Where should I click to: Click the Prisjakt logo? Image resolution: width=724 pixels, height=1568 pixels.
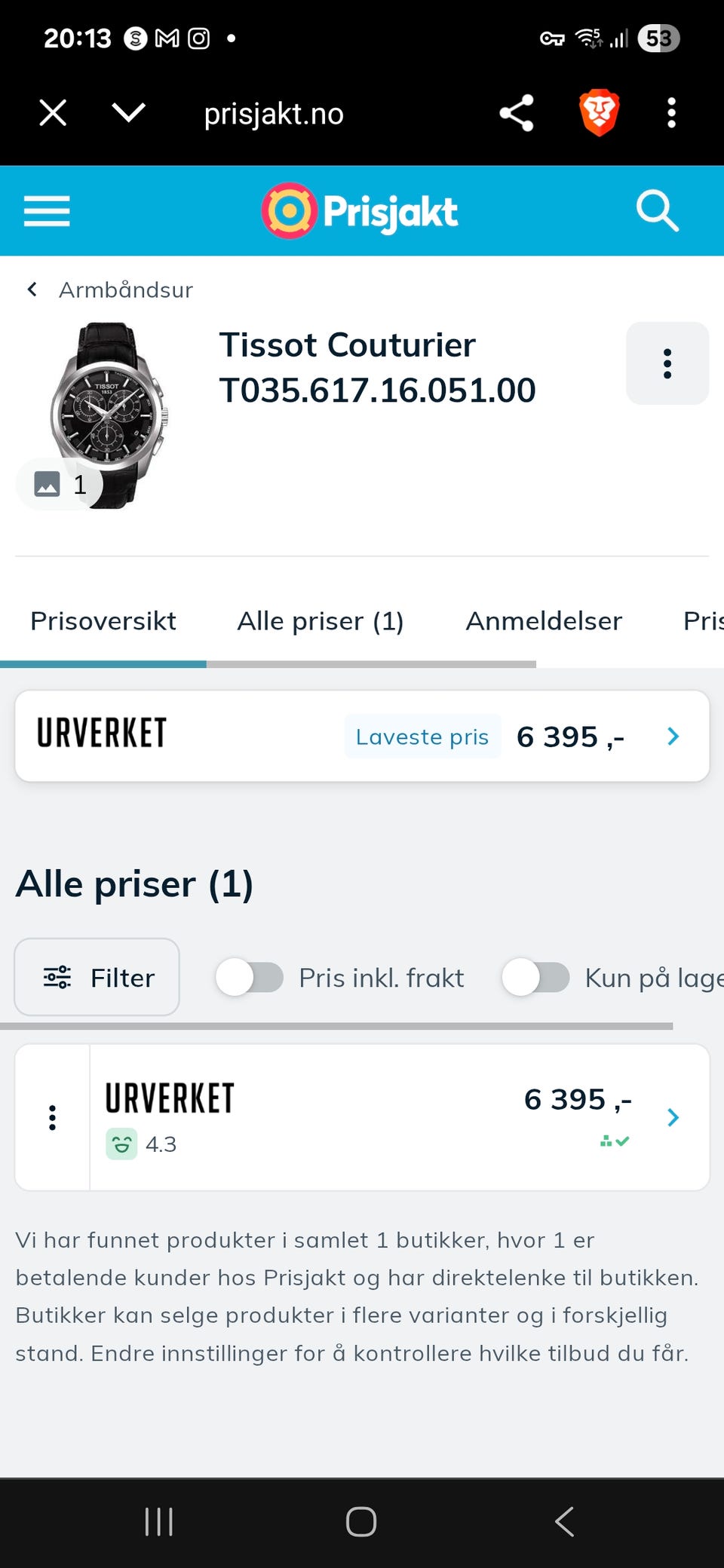coord(360,210)
